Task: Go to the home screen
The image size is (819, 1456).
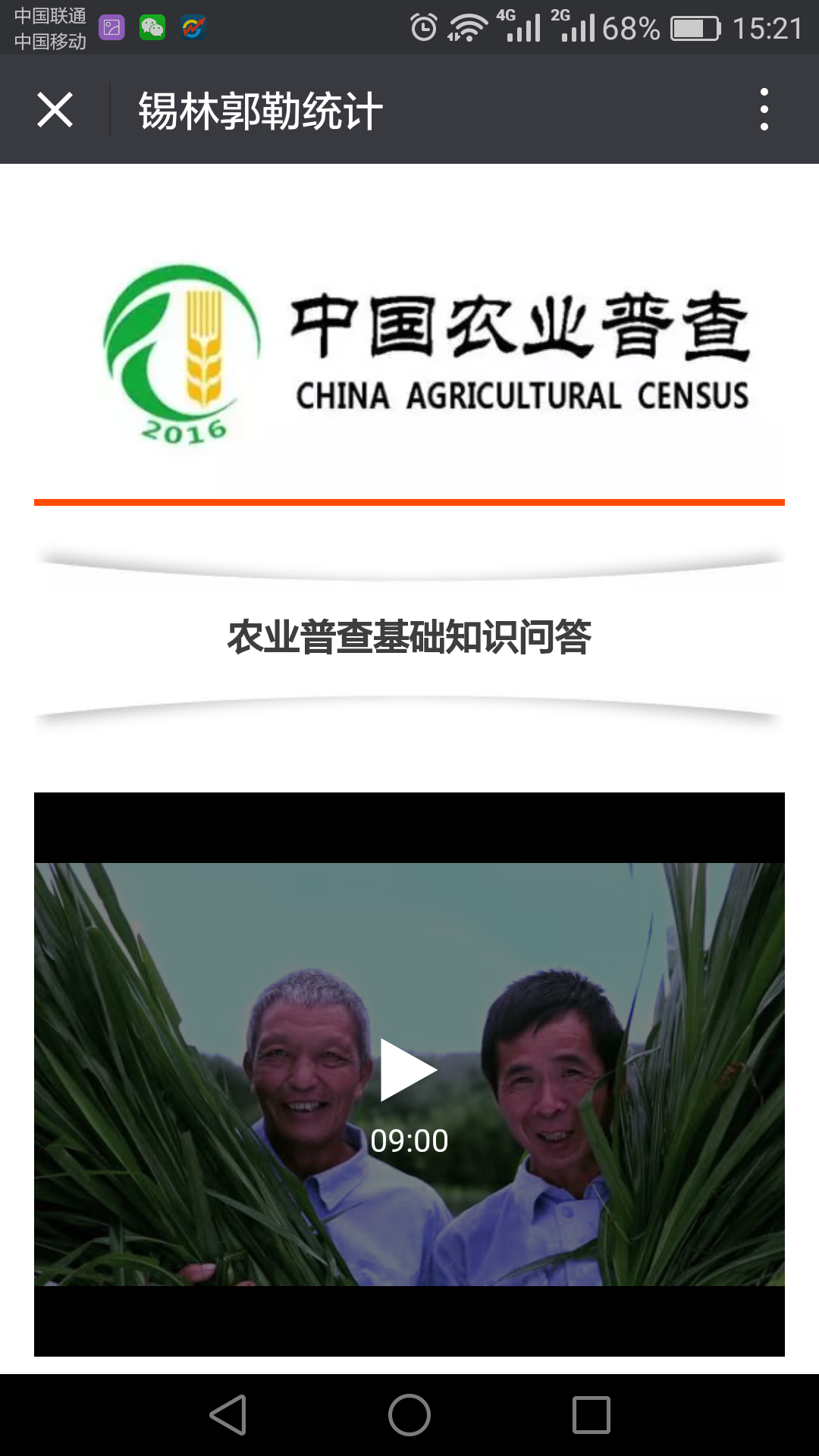Action: tap(409, 1415)
